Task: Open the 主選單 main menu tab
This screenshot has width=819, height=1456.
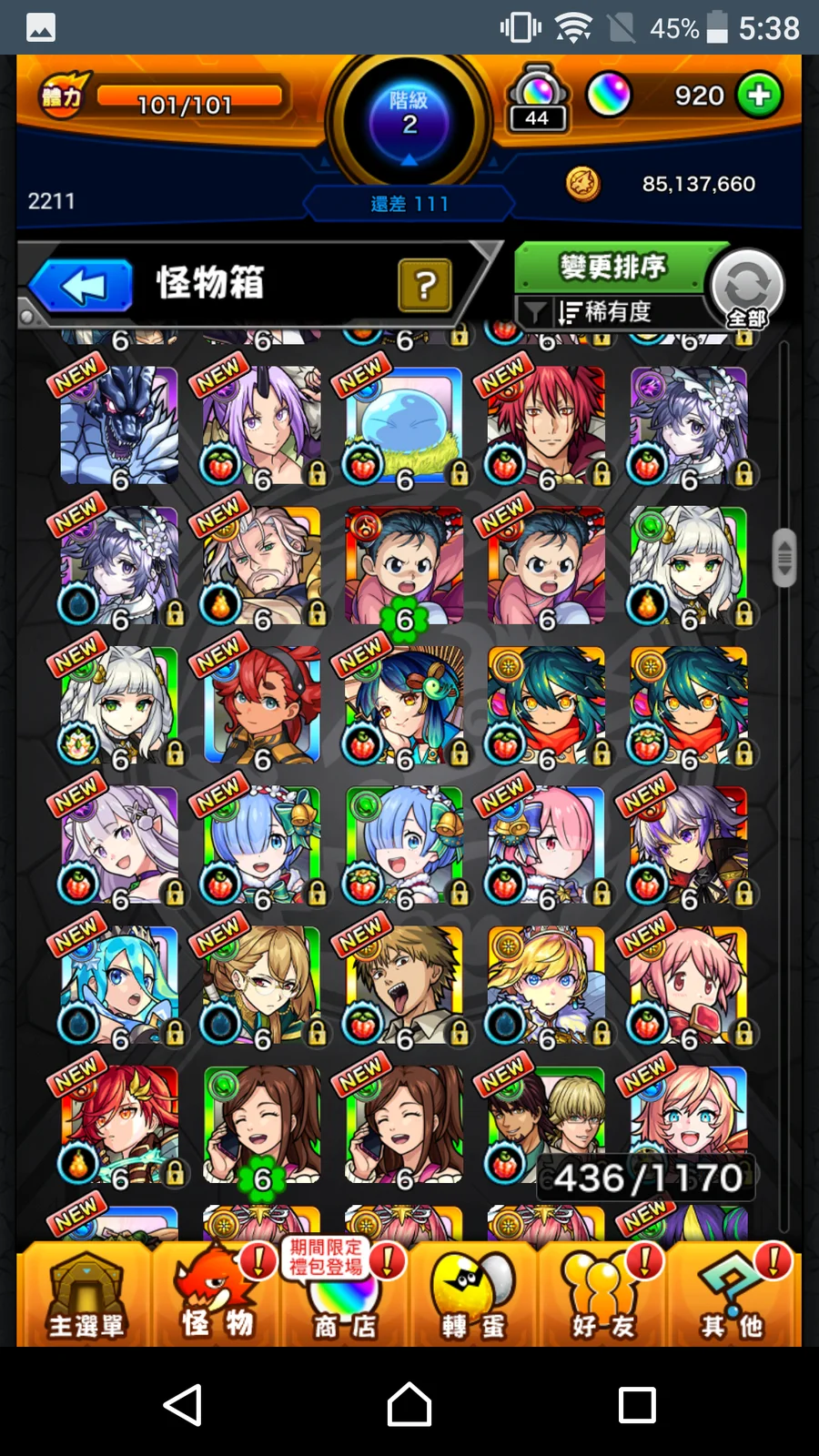Action: (x=86, y=1297)
